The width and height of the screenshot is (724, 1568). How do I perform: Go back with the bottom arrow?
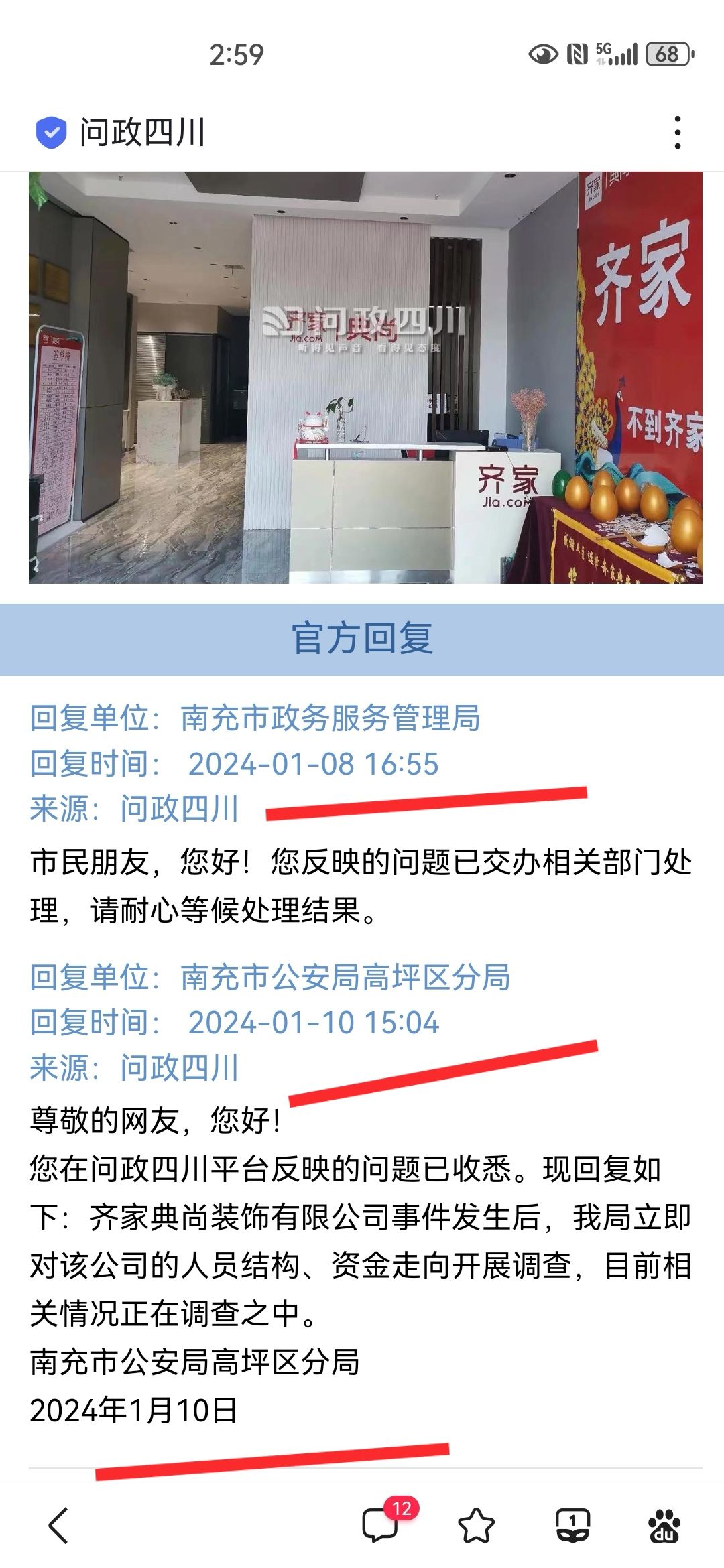[x=59, y=1525]
